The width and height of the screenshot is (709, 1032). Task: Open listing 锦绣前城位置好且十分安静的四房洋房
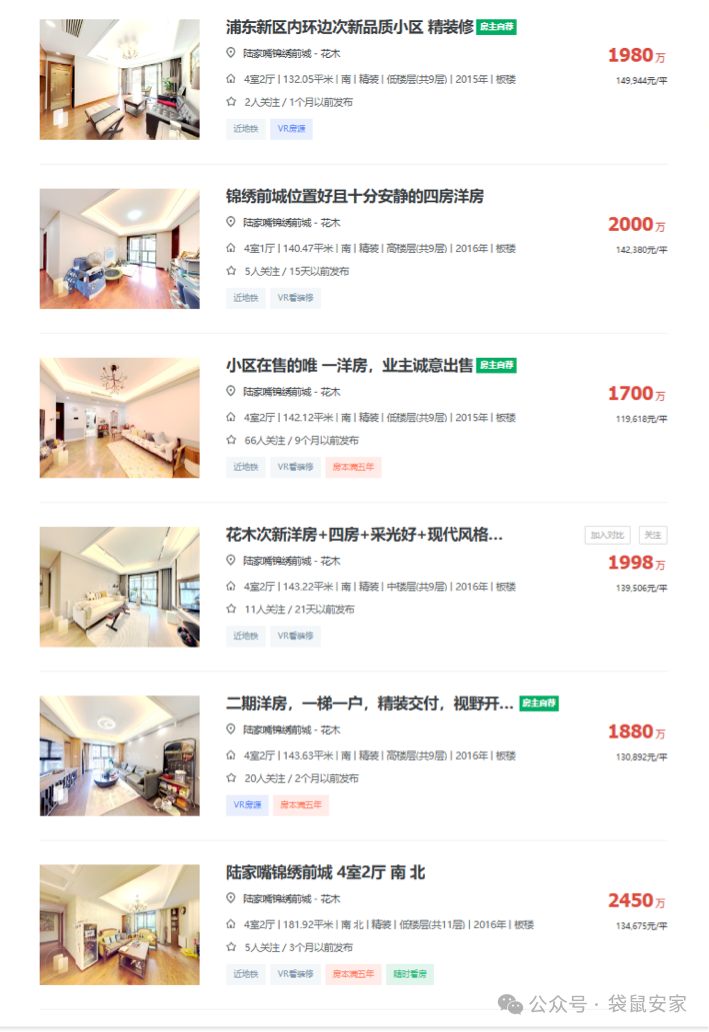[355, 196]
